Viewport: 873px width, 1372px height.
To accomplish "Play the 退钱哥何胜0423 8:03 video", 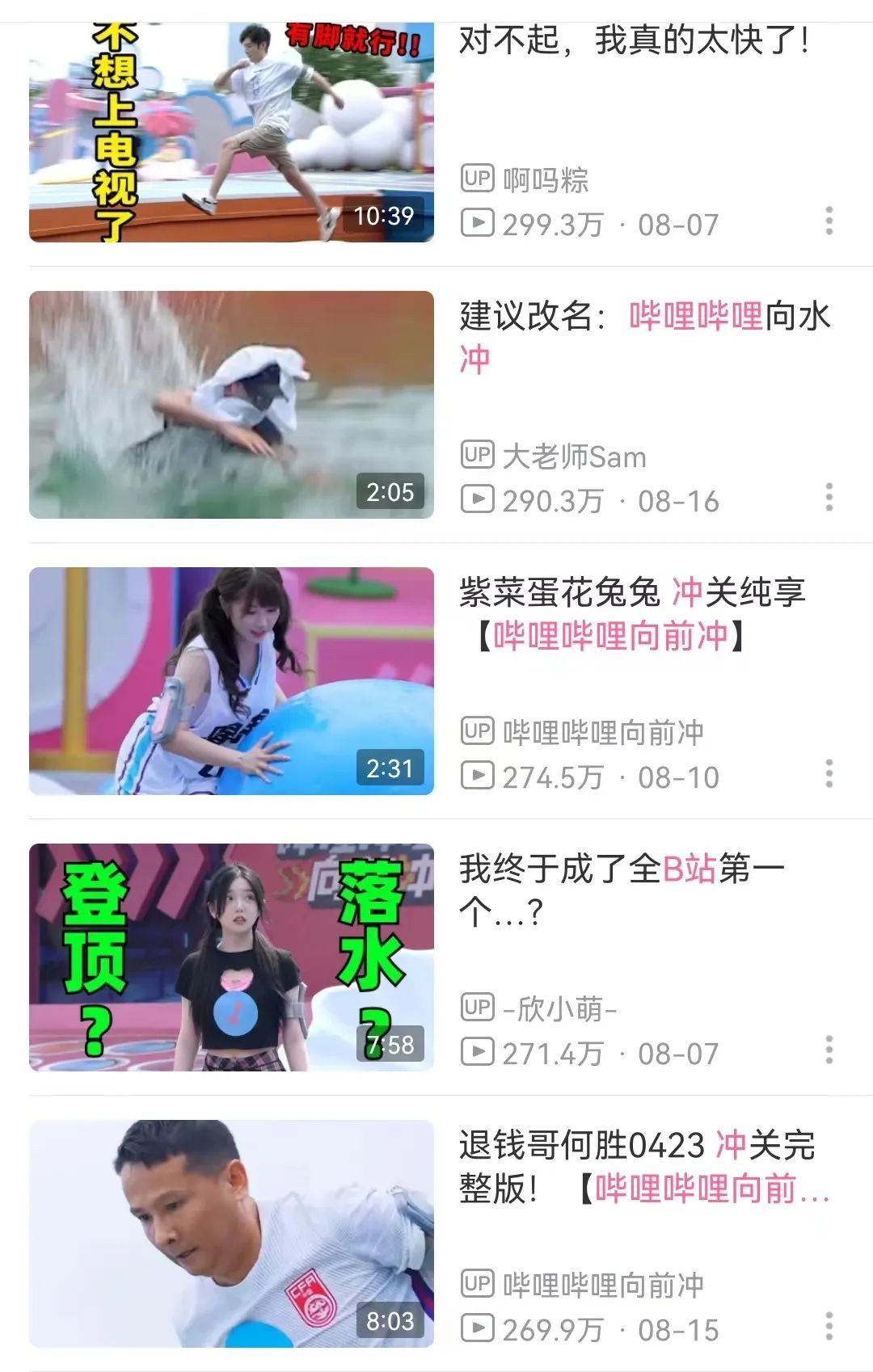I will pyautogui.click(x=231, y=1234).
